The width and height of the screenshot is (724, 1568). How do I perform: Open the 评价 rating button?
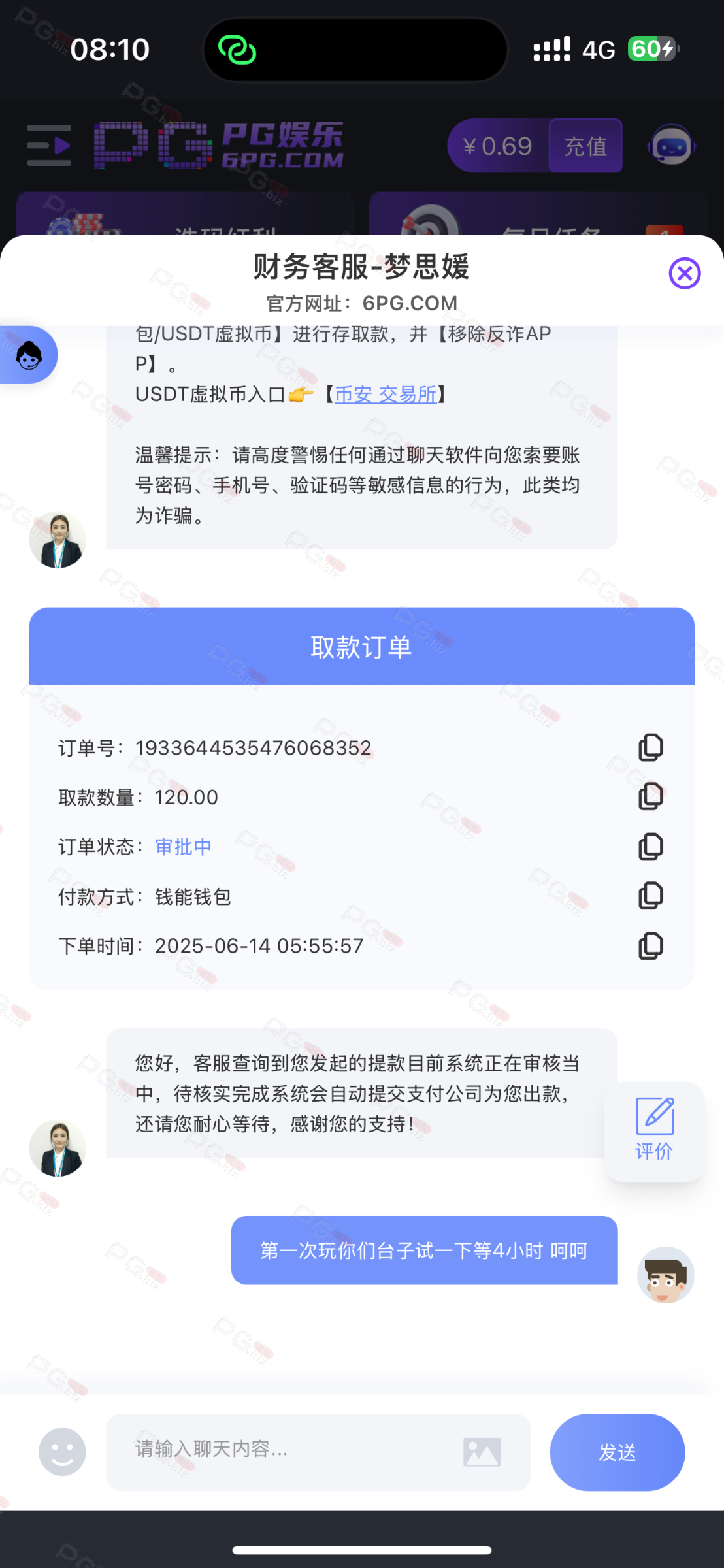655,1132
